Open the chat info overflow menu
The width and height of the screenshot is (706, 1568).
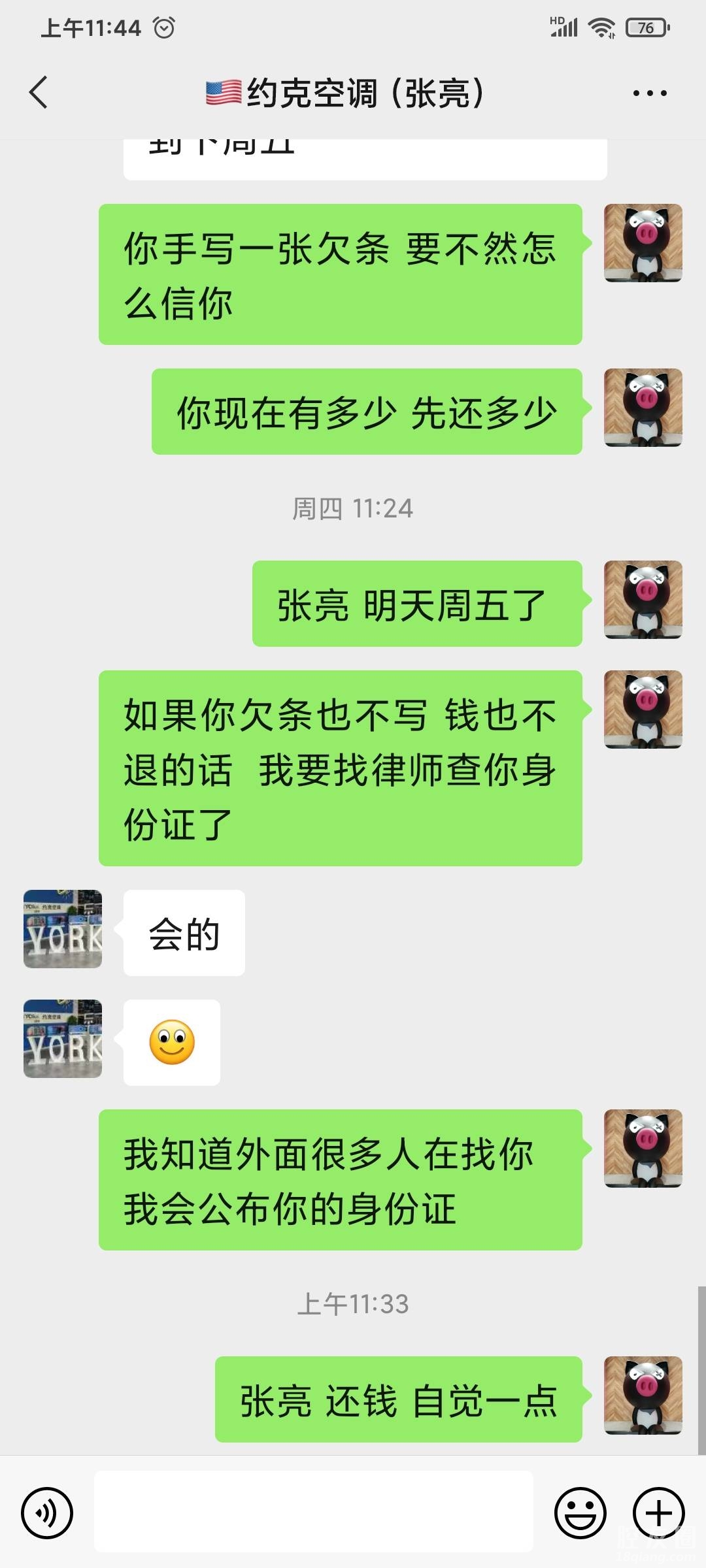click(649, 93)
